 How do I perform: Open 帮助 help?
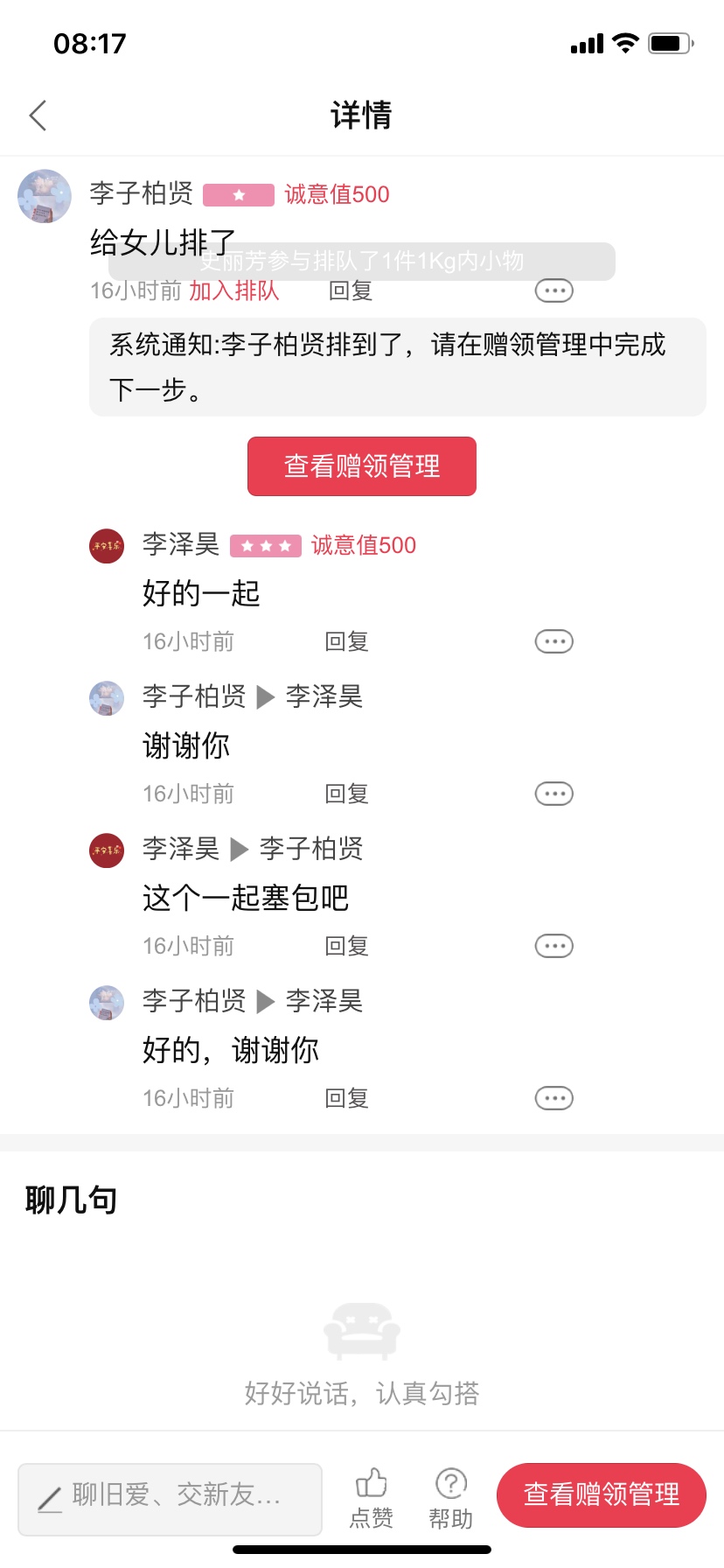[451, 1498]
